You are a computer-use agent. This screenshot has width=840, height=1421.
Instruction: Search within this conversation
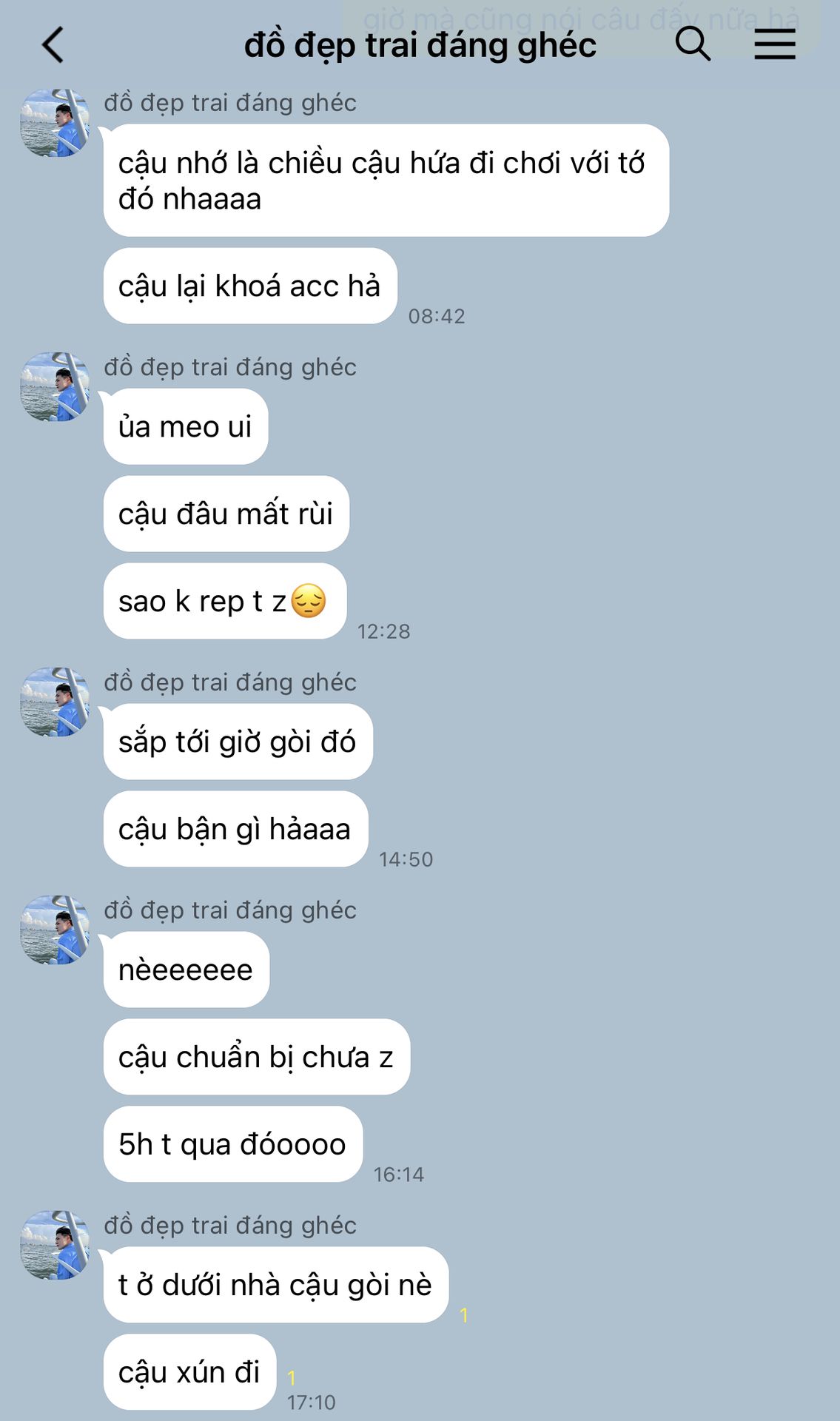tap(693, 44)
